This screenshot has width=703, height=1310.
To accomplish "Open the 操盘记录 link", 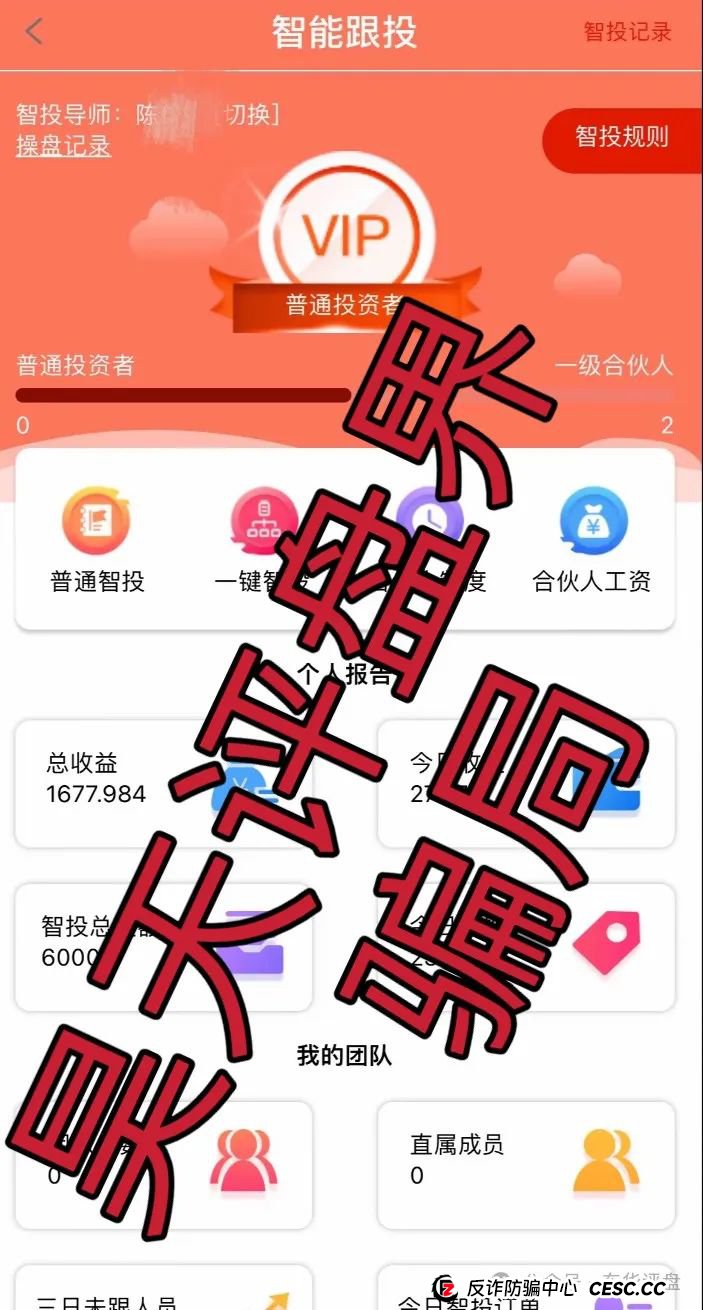I will point(63,146).
